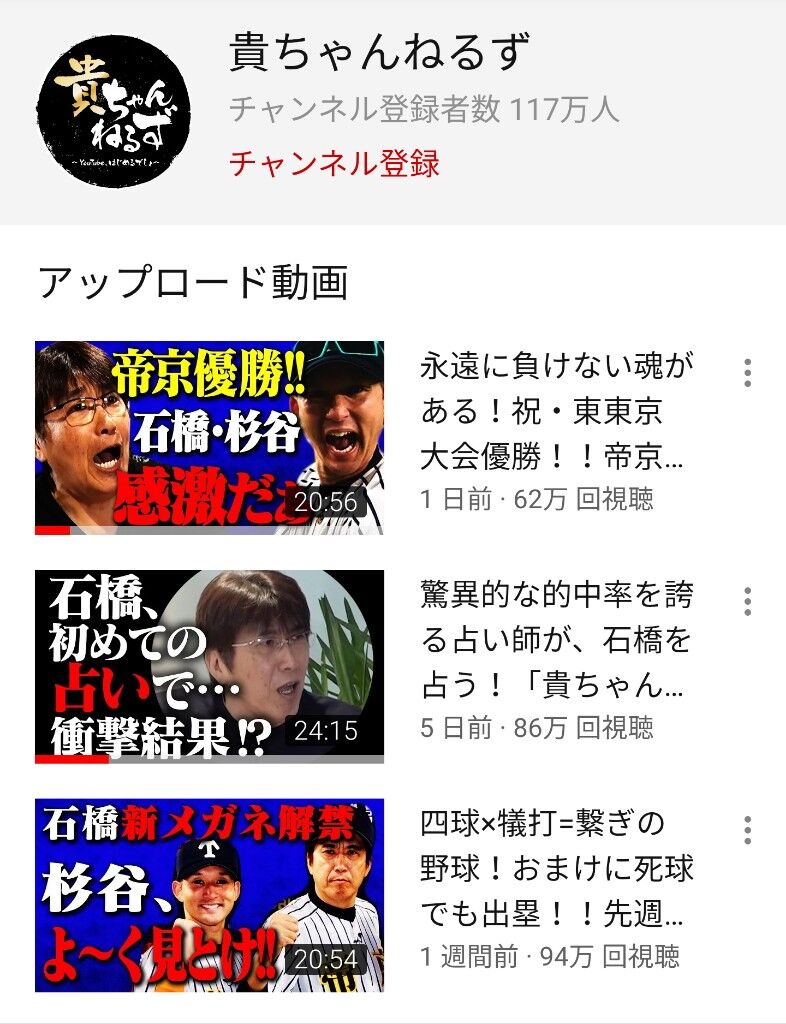The width and height of the screenshot is (786, 1024).
Task: Play the 石橋、初めての占い video thumbnail
Action: point(210,666)
